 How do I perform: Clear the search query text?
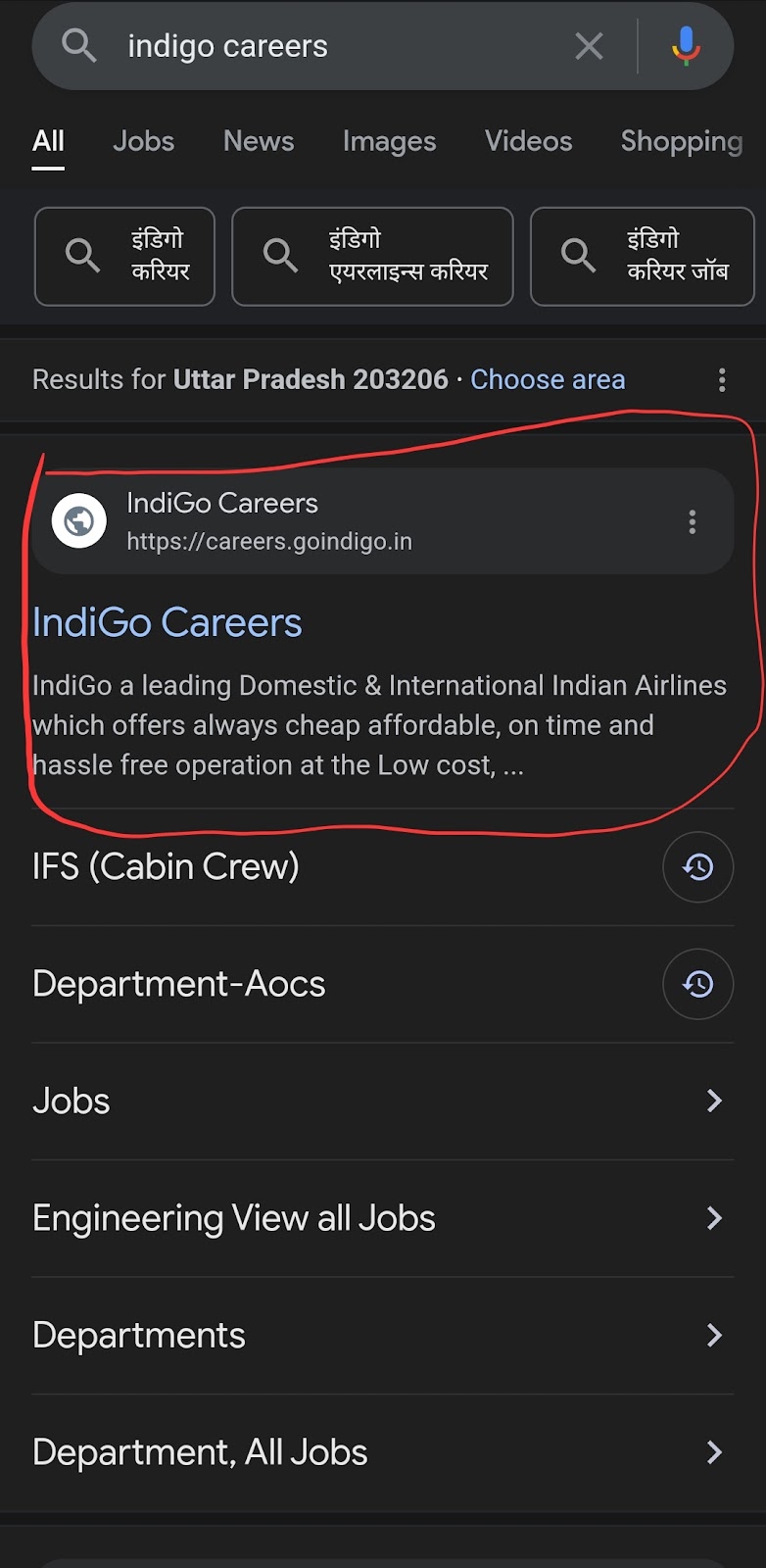(589, 46)
